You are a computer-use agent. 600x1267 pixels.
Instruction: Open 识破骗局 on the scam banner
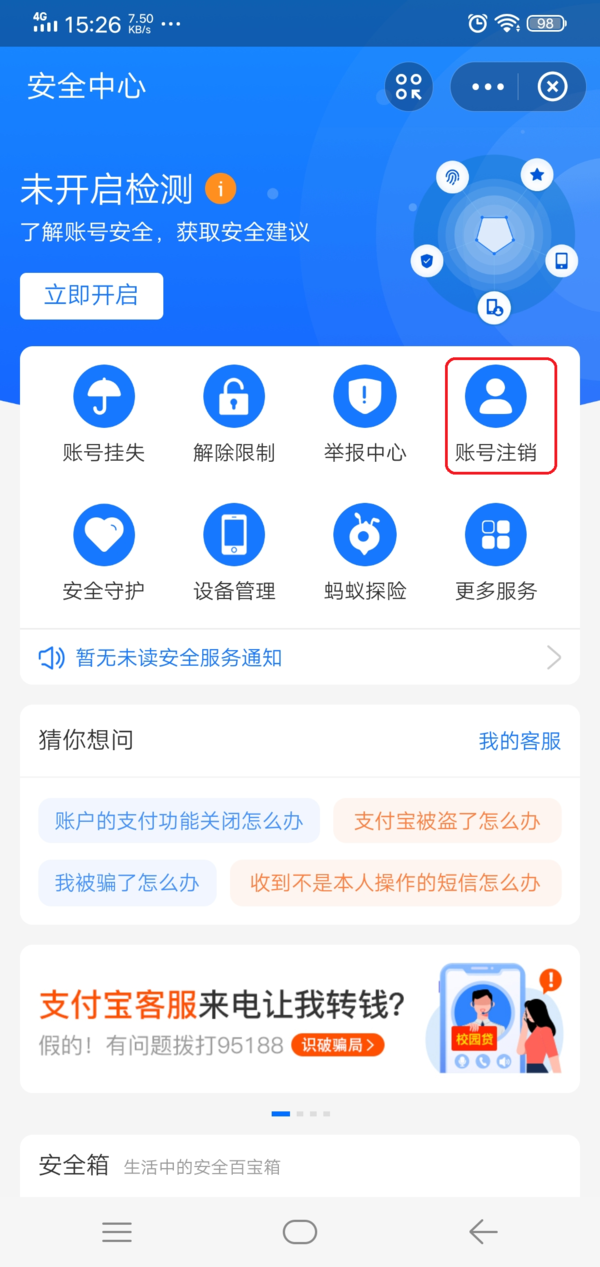337,1045
